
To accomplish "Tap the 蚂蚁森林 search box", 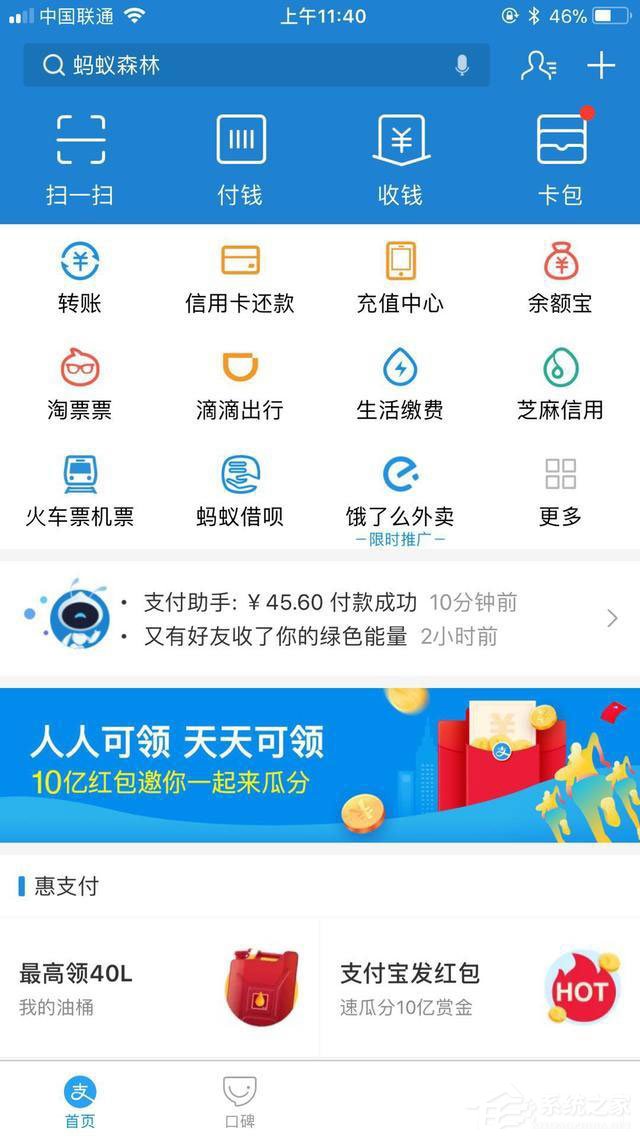I will 240,66.
